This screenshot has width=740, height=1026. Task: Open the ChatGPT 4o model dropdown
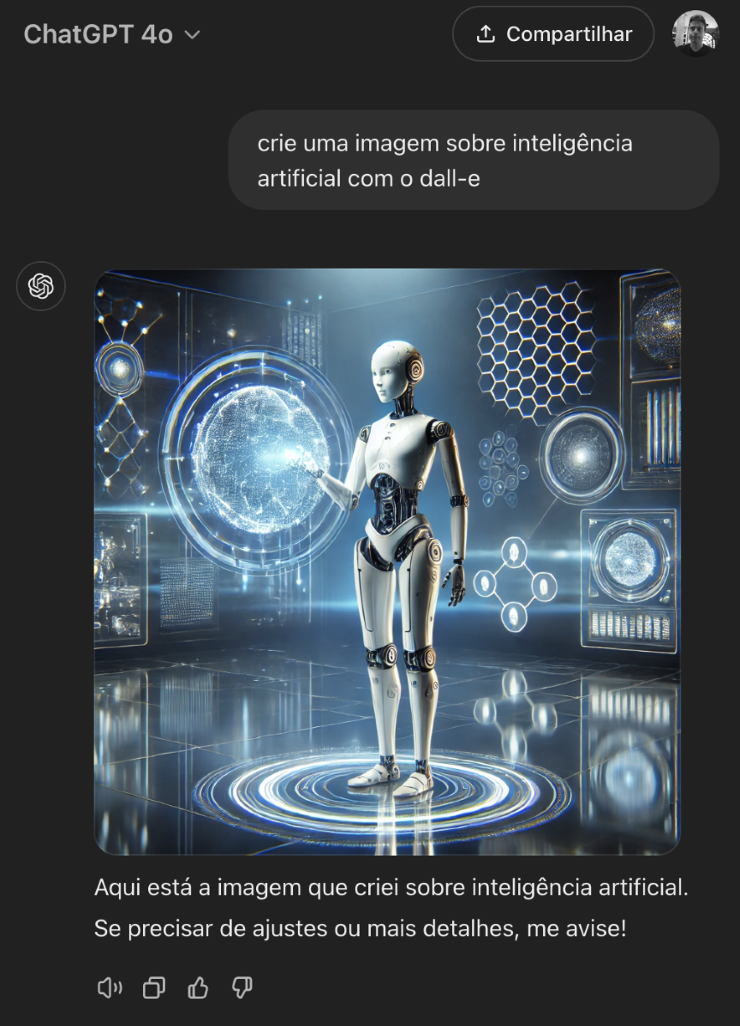tap(112, 34)
